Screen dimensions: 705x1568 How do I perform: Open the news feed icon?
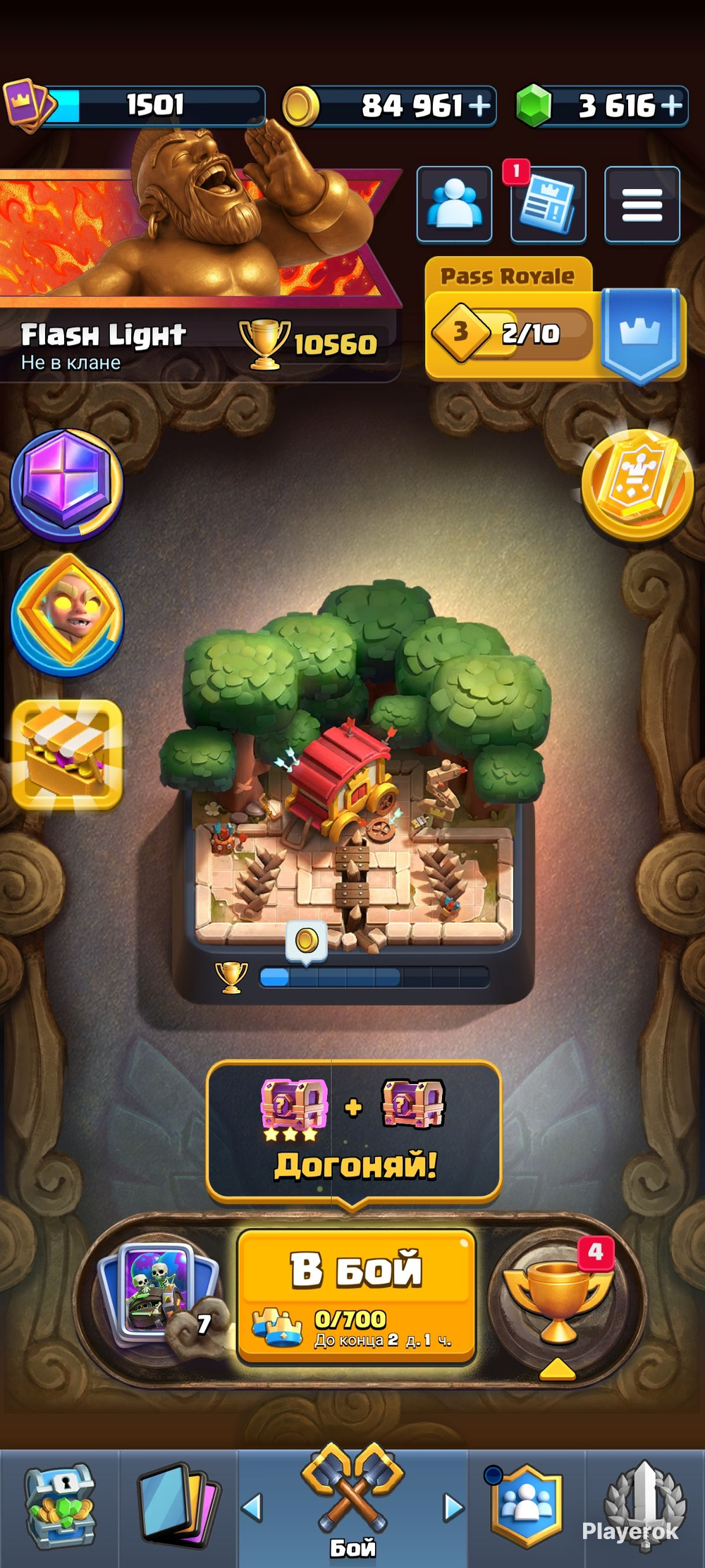[x=548, y=205]
